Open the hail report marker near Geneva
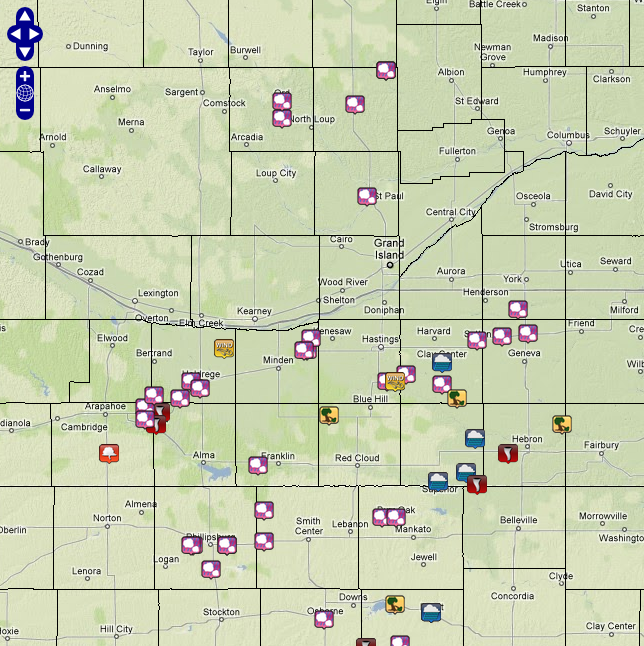Image resolution: width=644 pixels, height=646 pixels. pos(527,333)
